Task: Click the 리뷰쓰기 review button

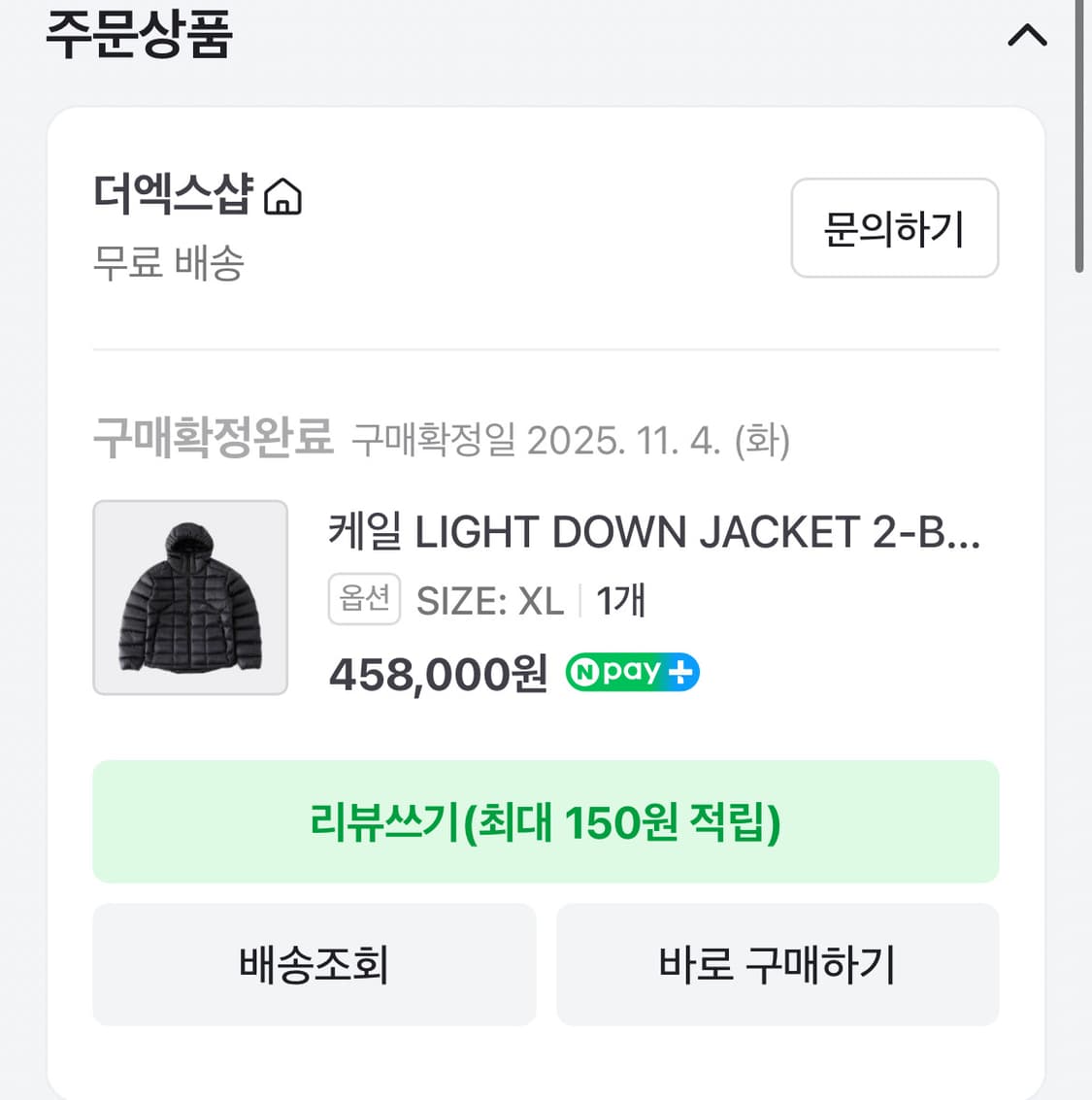Action: tap(546, 821)
